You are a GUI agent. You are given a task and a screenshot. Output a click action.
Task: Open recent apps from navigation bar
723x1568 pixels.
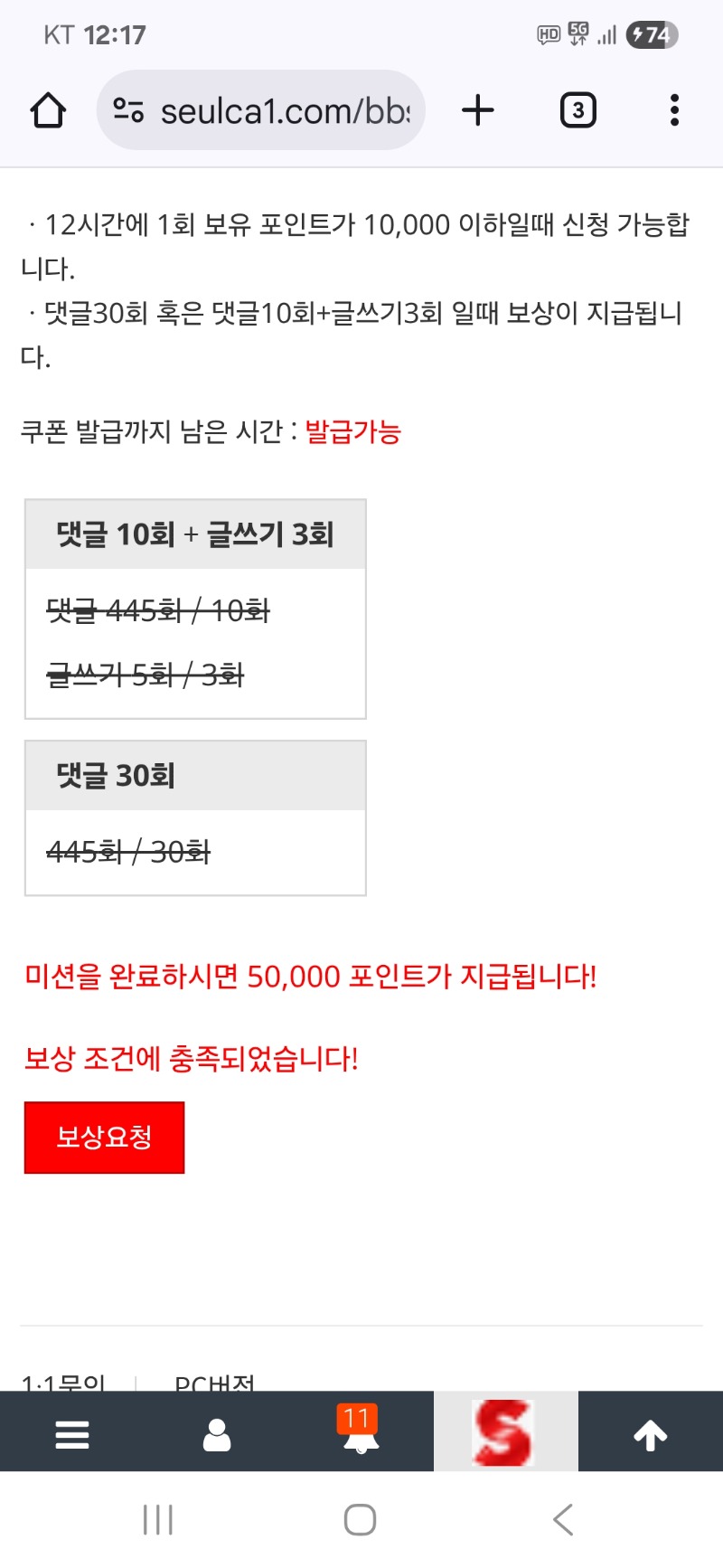pos(158,1519)
